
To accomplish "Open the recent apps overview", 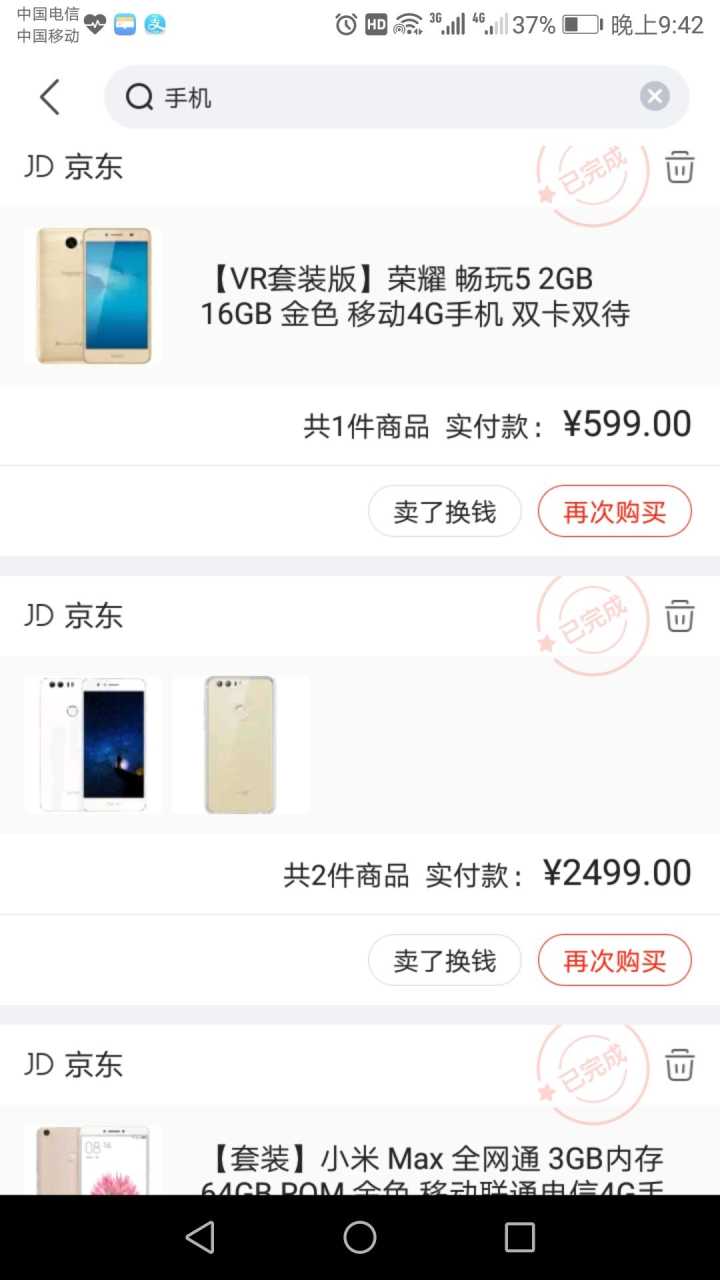I will tap(519, 1238).
